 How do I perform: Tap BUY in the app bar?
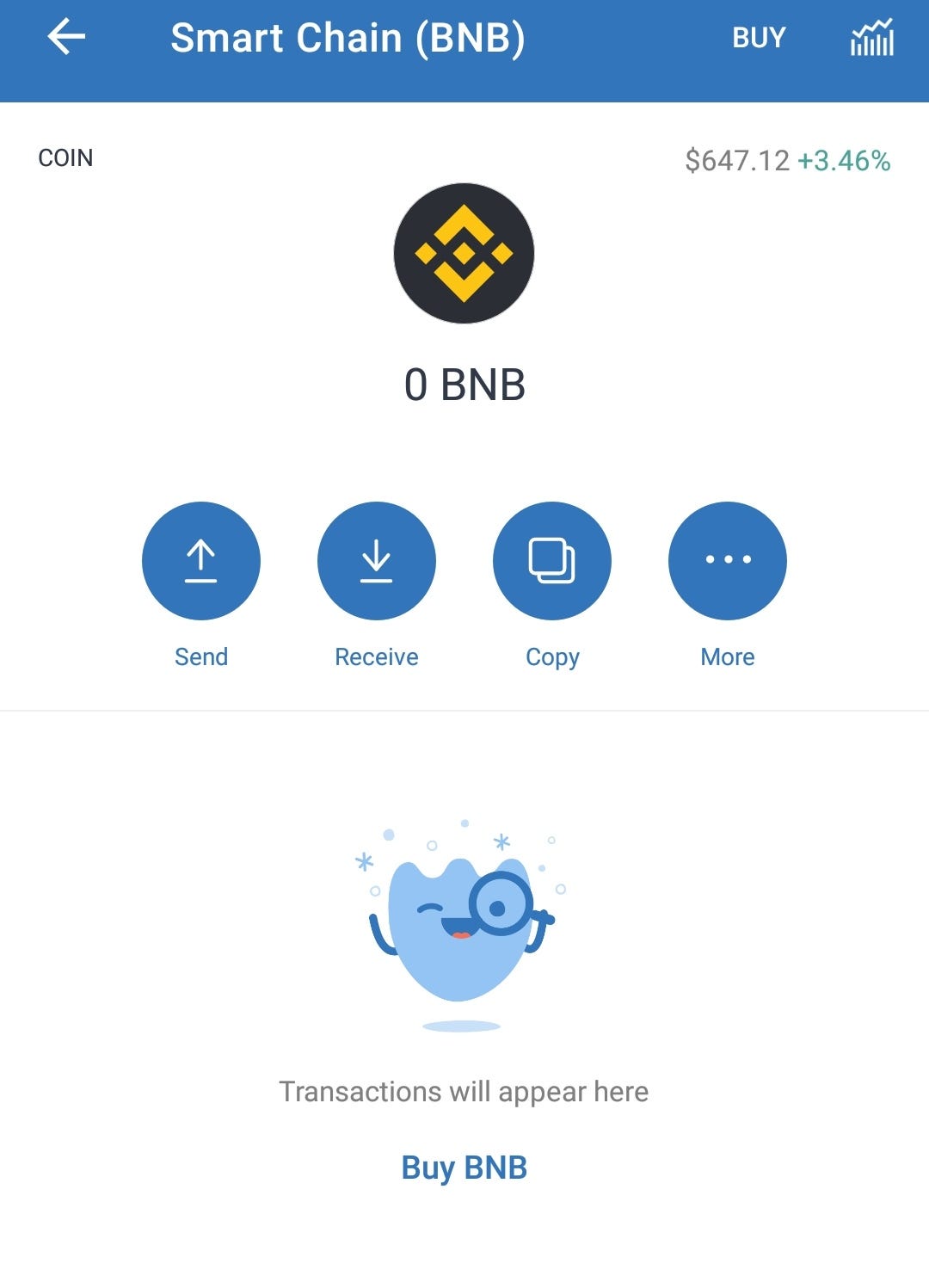tap(759, 38)
